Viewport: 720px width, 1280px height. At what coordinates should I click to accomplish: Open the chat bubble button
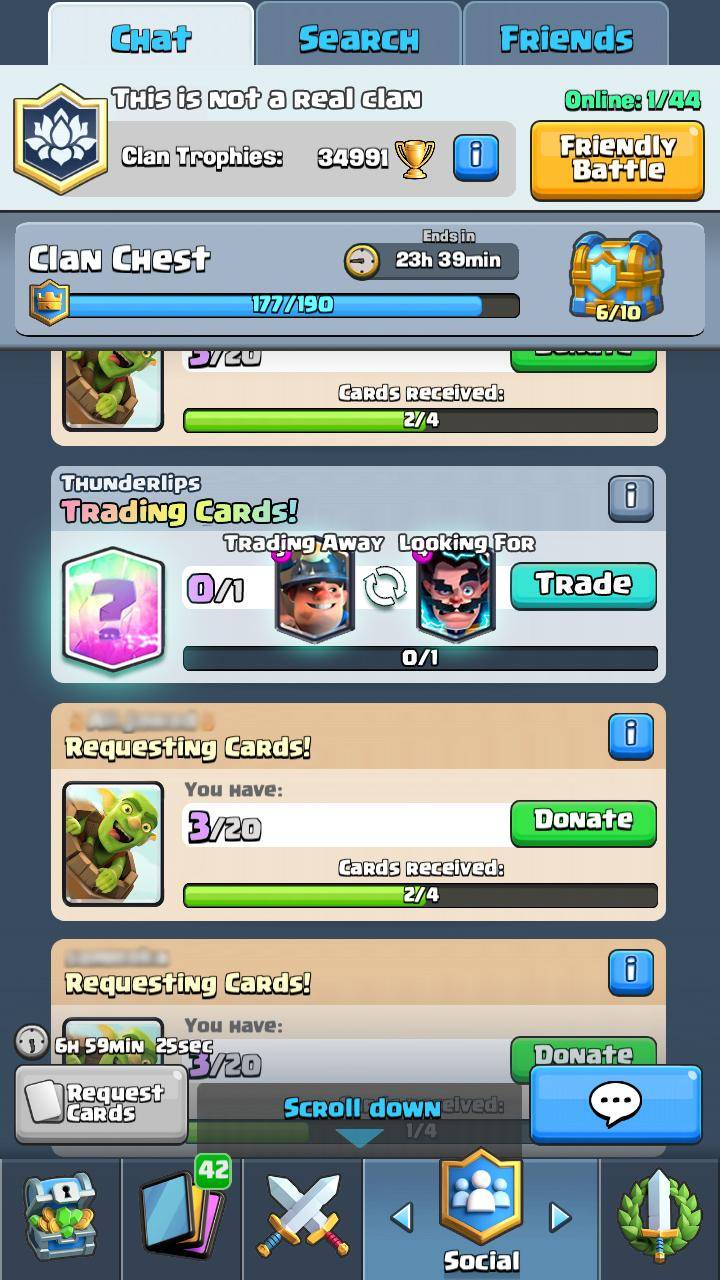tap(614, 1104)
